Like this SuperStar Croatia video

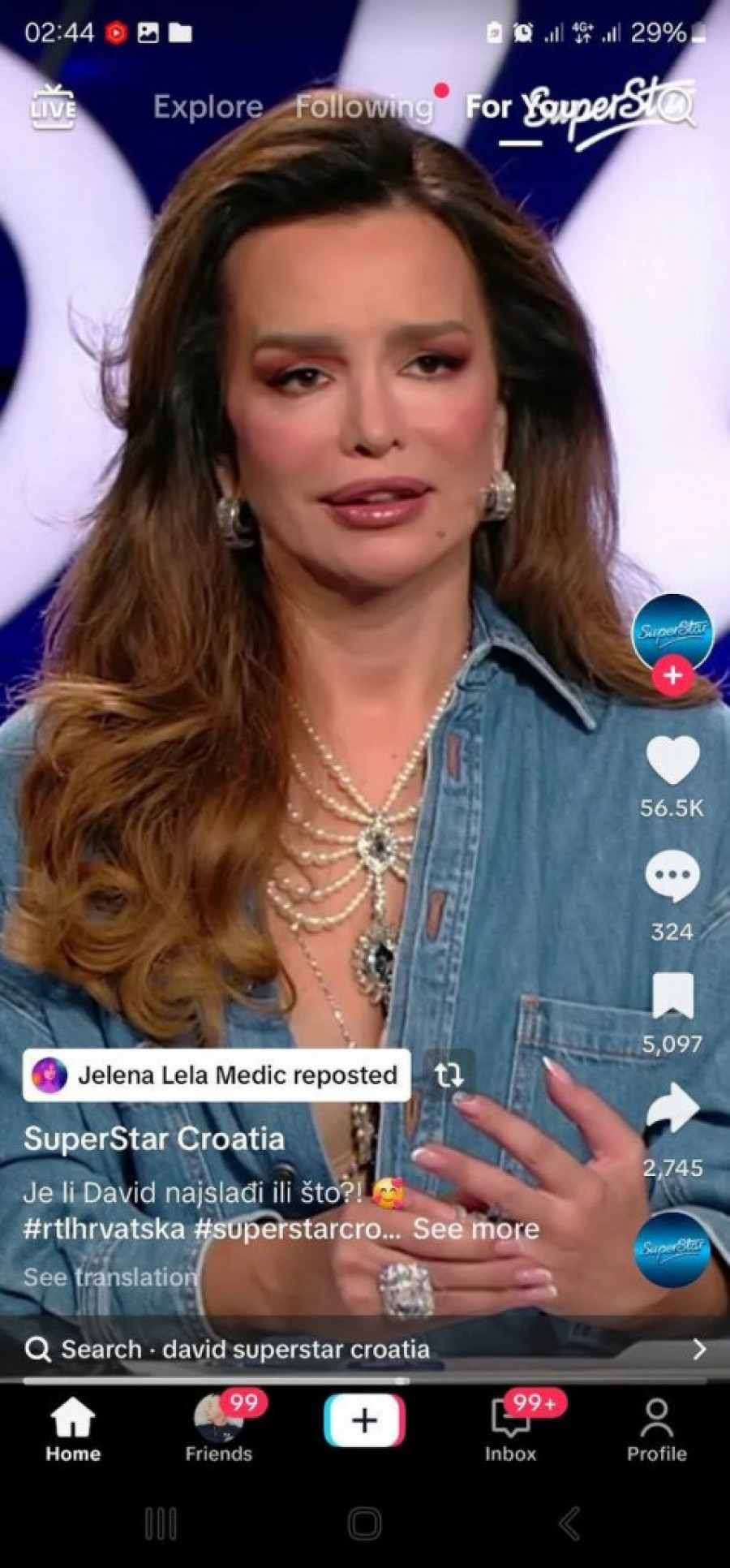(x=672, y=760)
